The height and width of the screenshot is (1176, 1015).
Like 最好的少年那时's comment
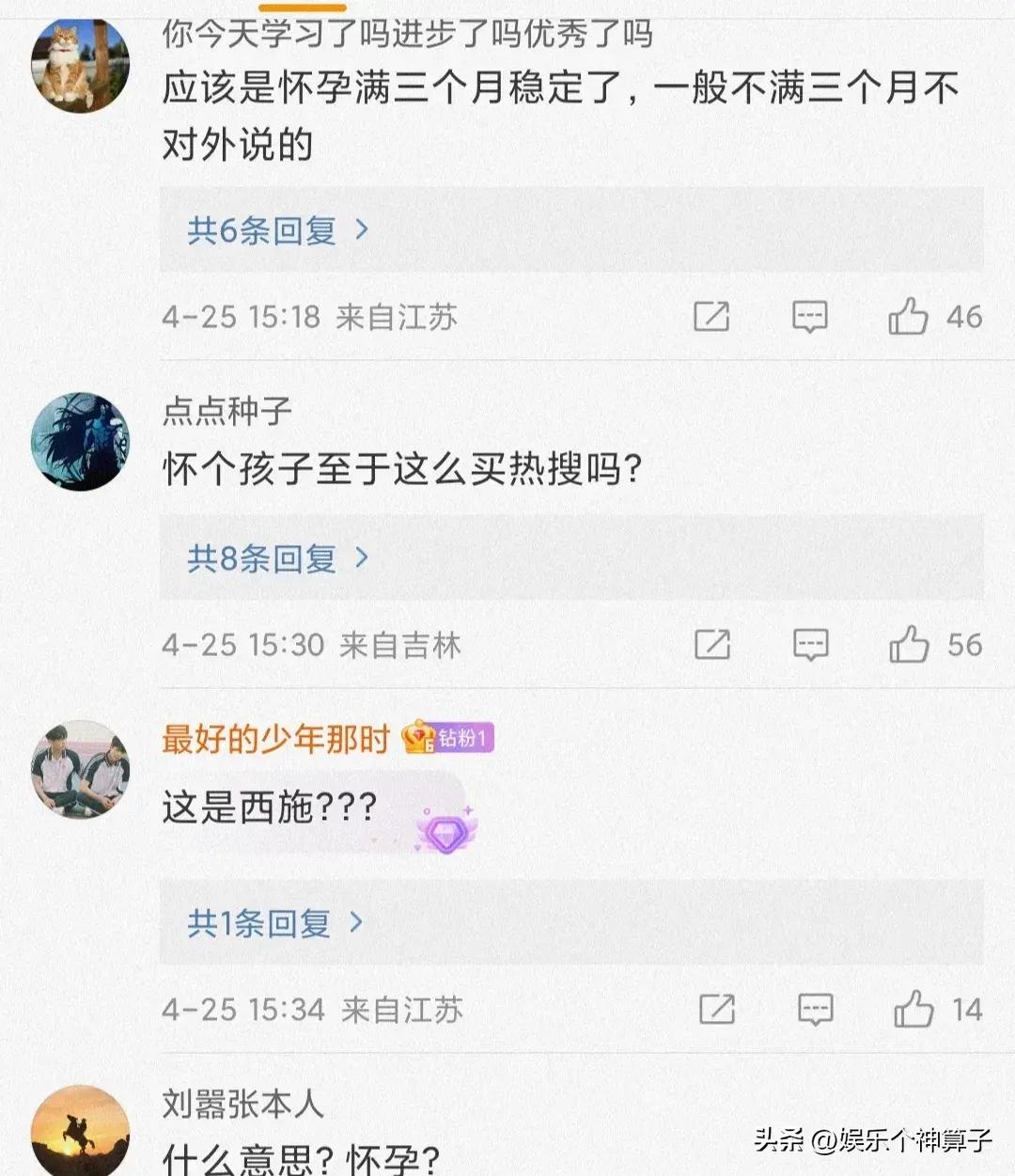(x=913, y=1010)
